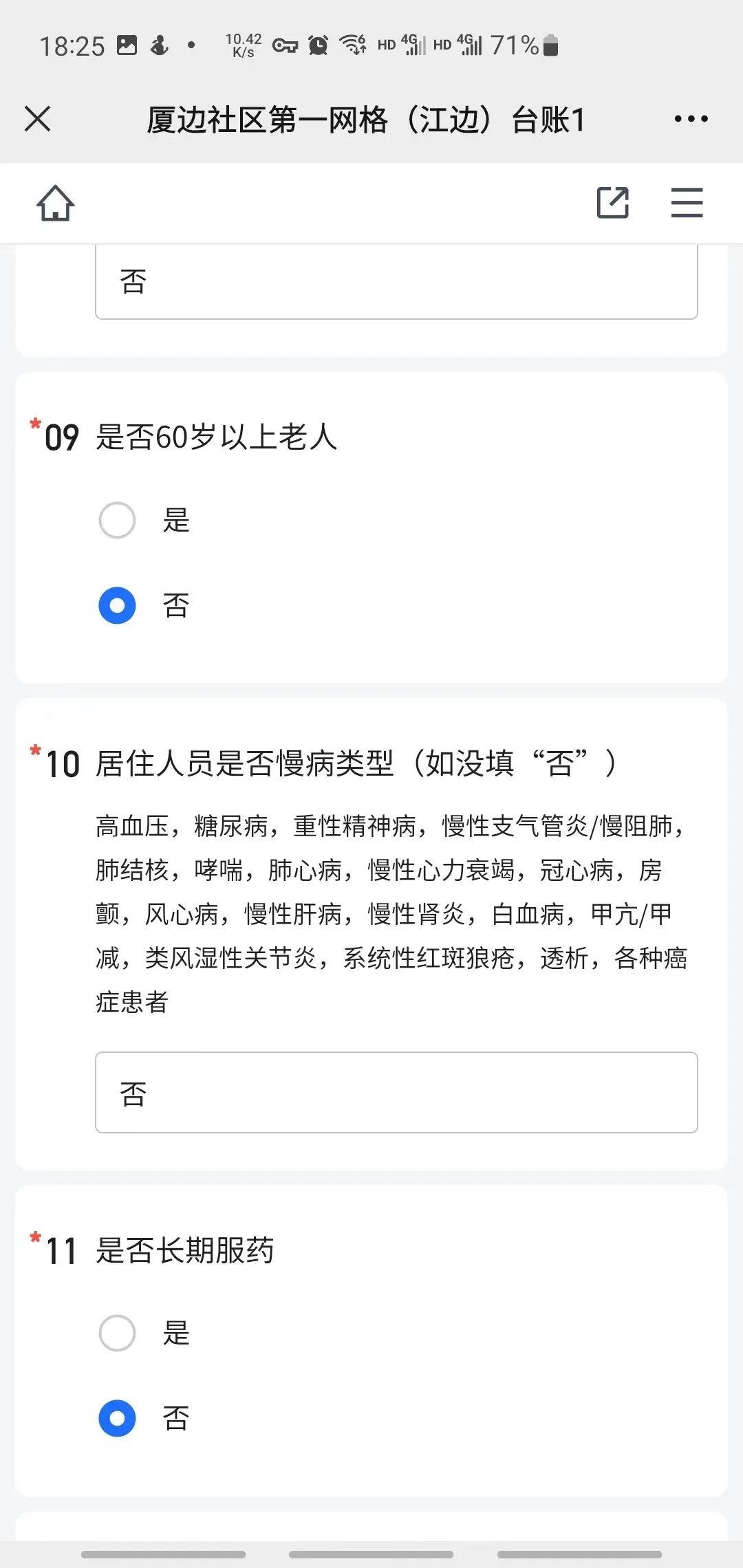743x1568 pixels.
Task: Open the share/export icon
Action: tap(612, 203)
